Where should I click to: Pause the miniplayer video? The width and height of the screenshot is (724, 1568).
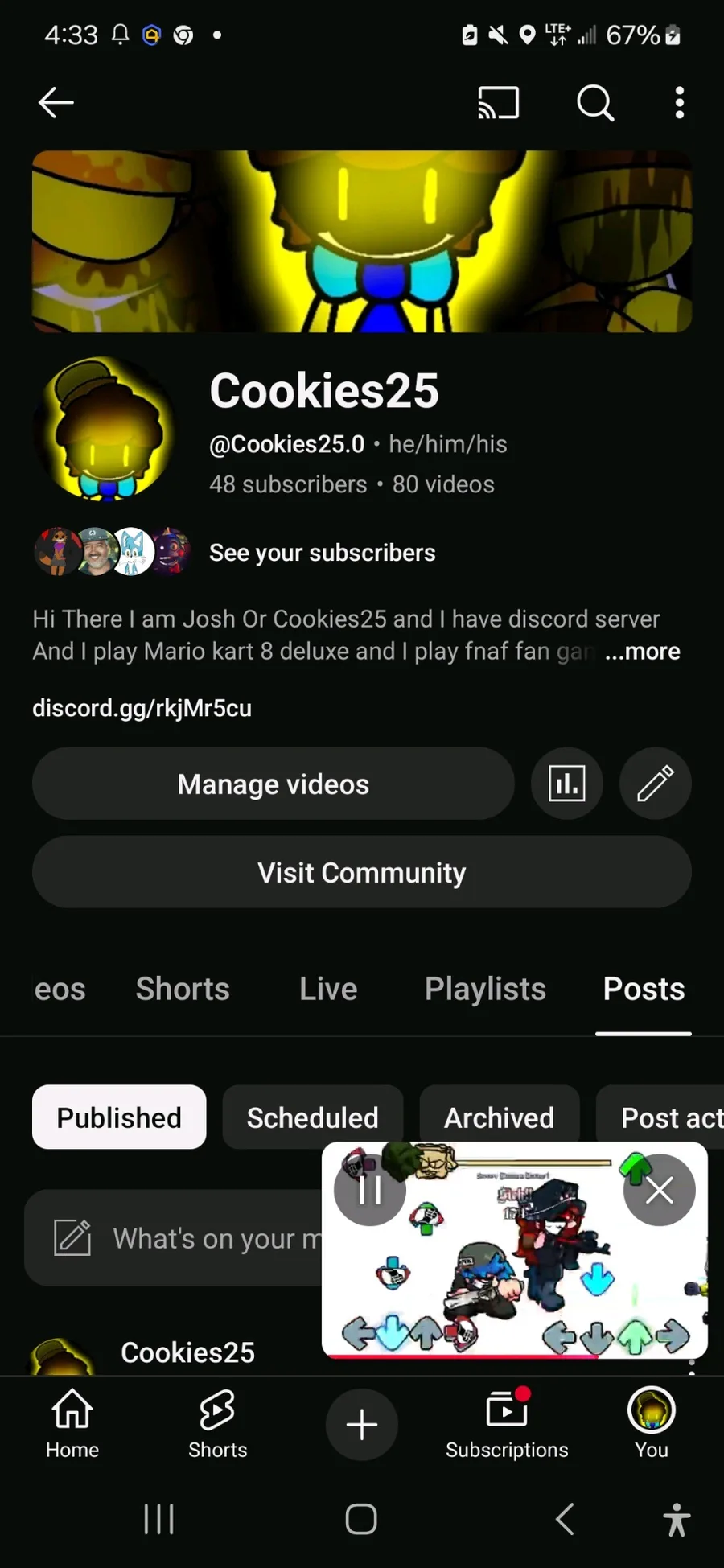[x=370, y=1190]
